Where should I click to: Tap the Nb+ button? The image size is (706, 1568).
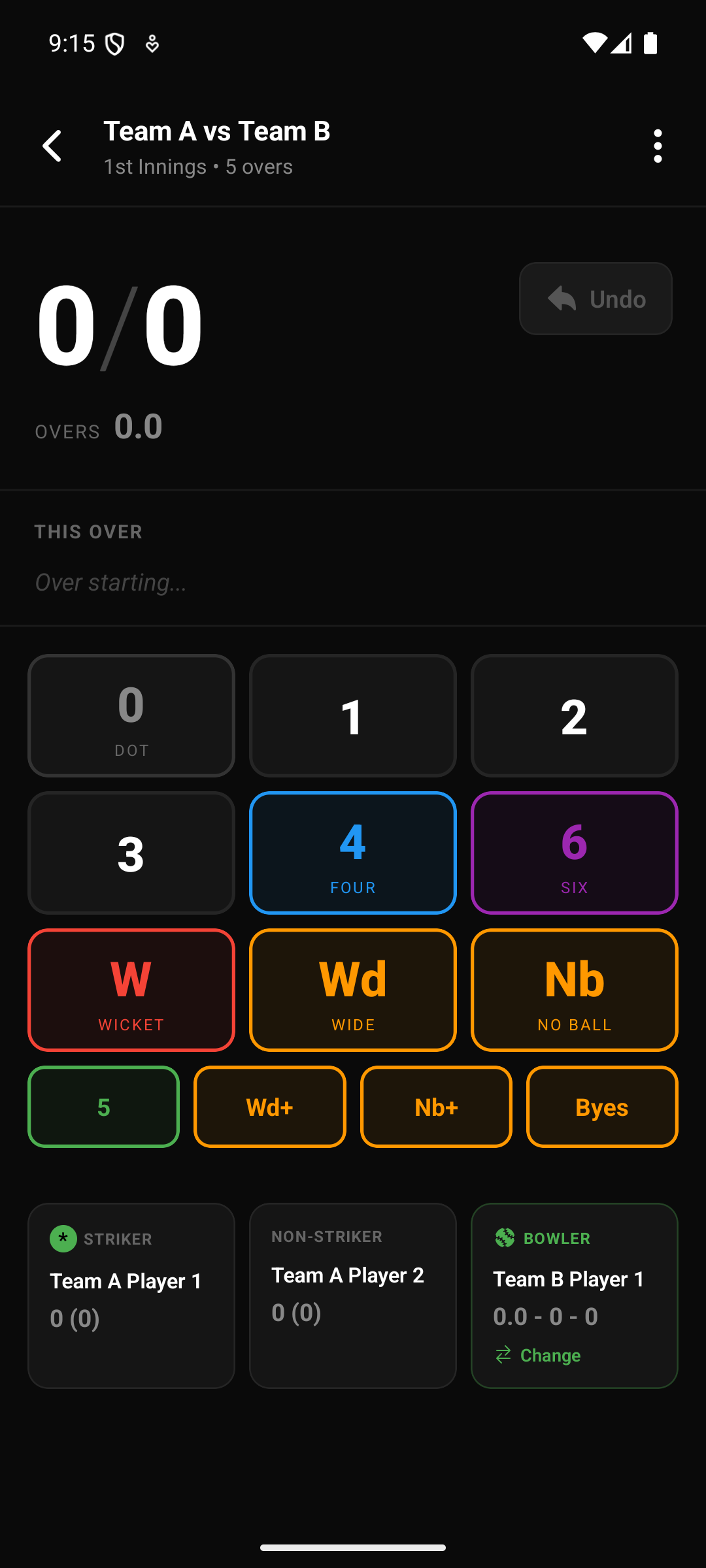pyautogui.click(x=436, y=1107)
